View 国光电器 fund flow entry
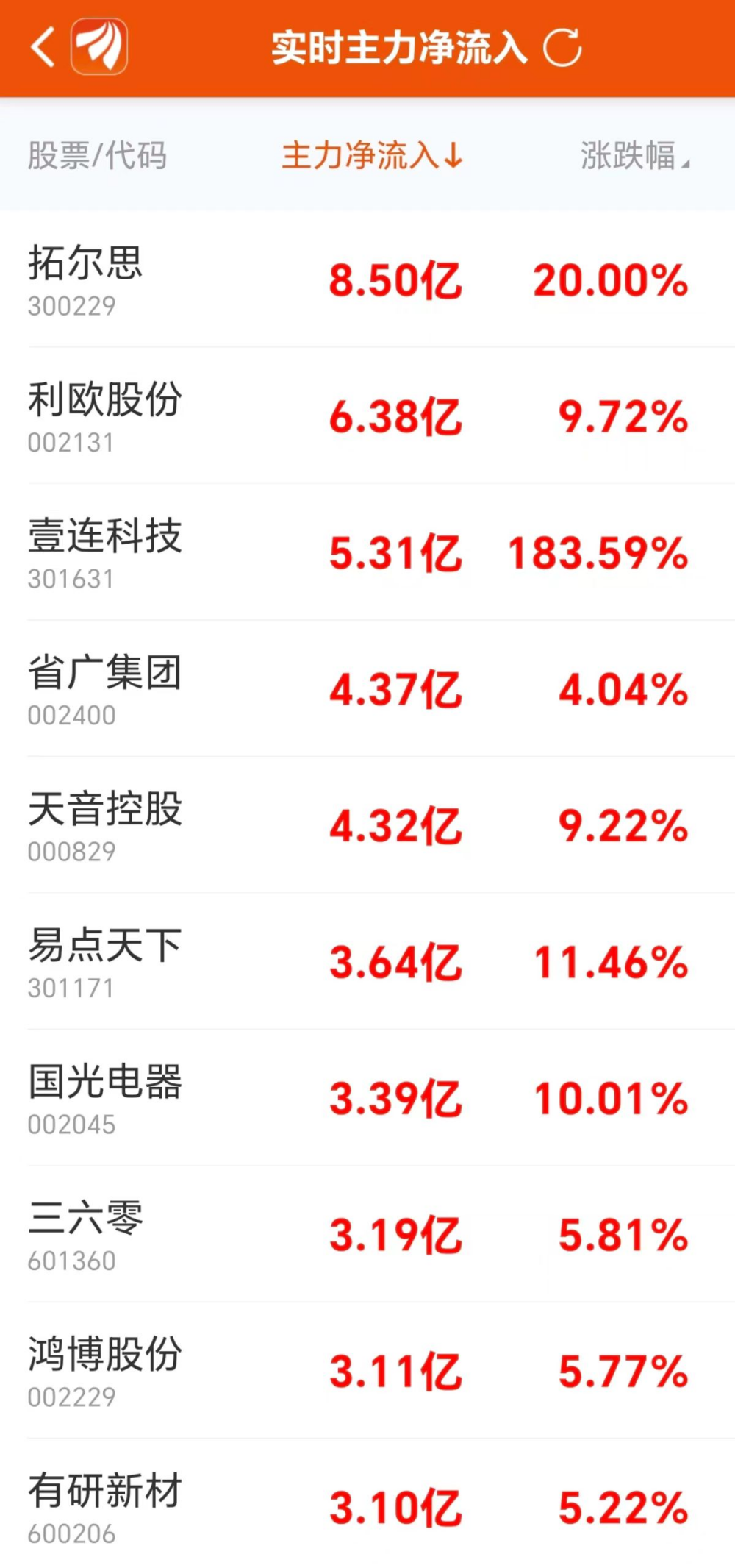 click(x=107, y=1084)
